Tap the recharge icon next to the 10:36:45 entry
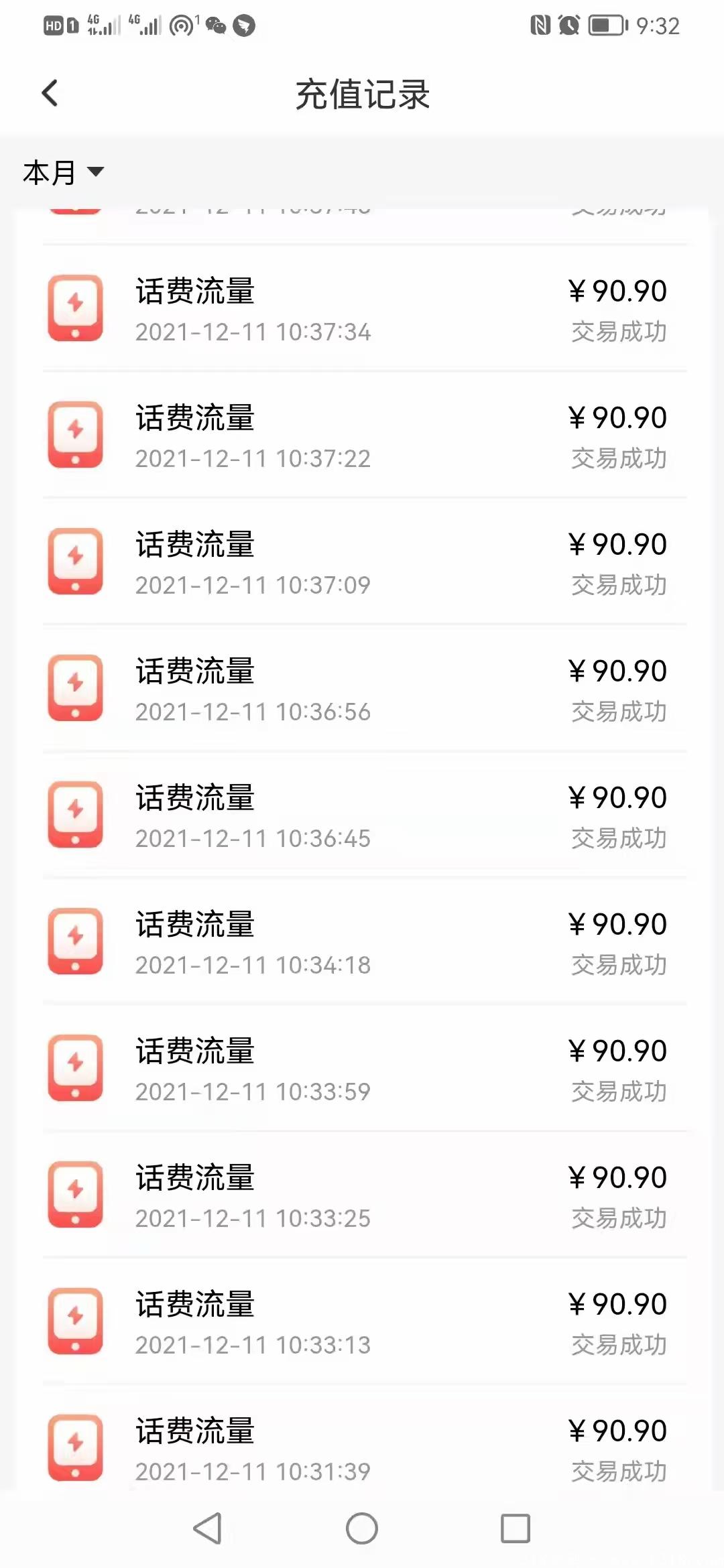The height and width of the screenshot is (1568, 724). [x=75, y=814]
